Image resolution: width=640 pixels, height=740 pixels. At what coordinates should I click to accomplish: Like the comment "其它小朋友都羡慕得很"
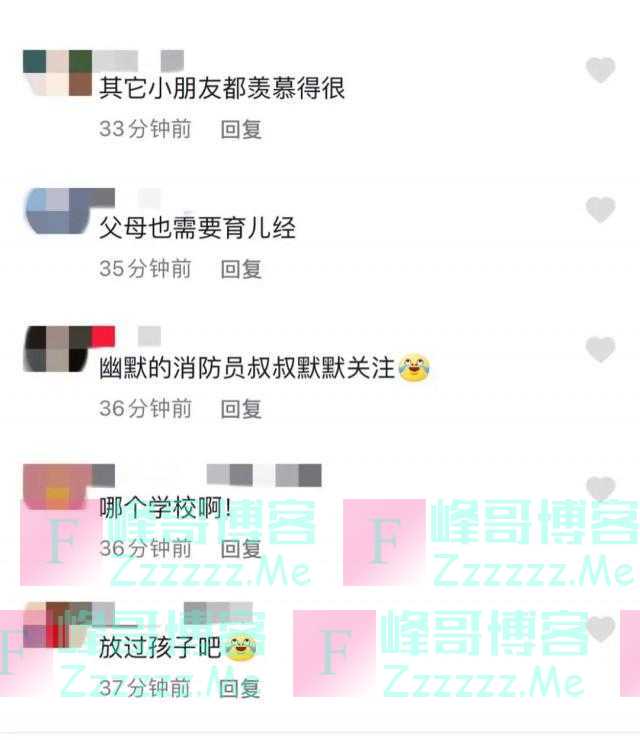[600, 70]
